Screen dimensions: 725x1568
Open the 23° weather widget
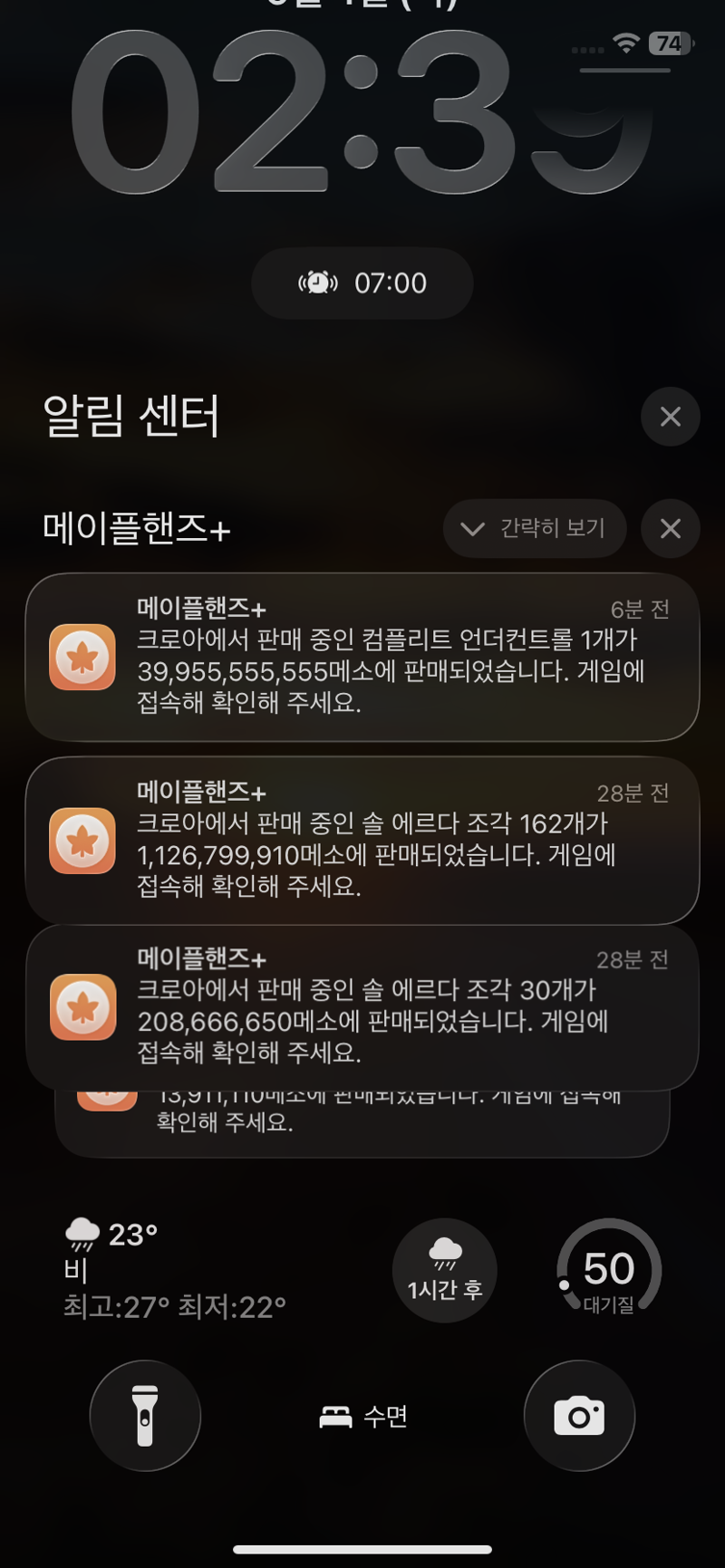pyautogui.click(x=172, y=1268)
